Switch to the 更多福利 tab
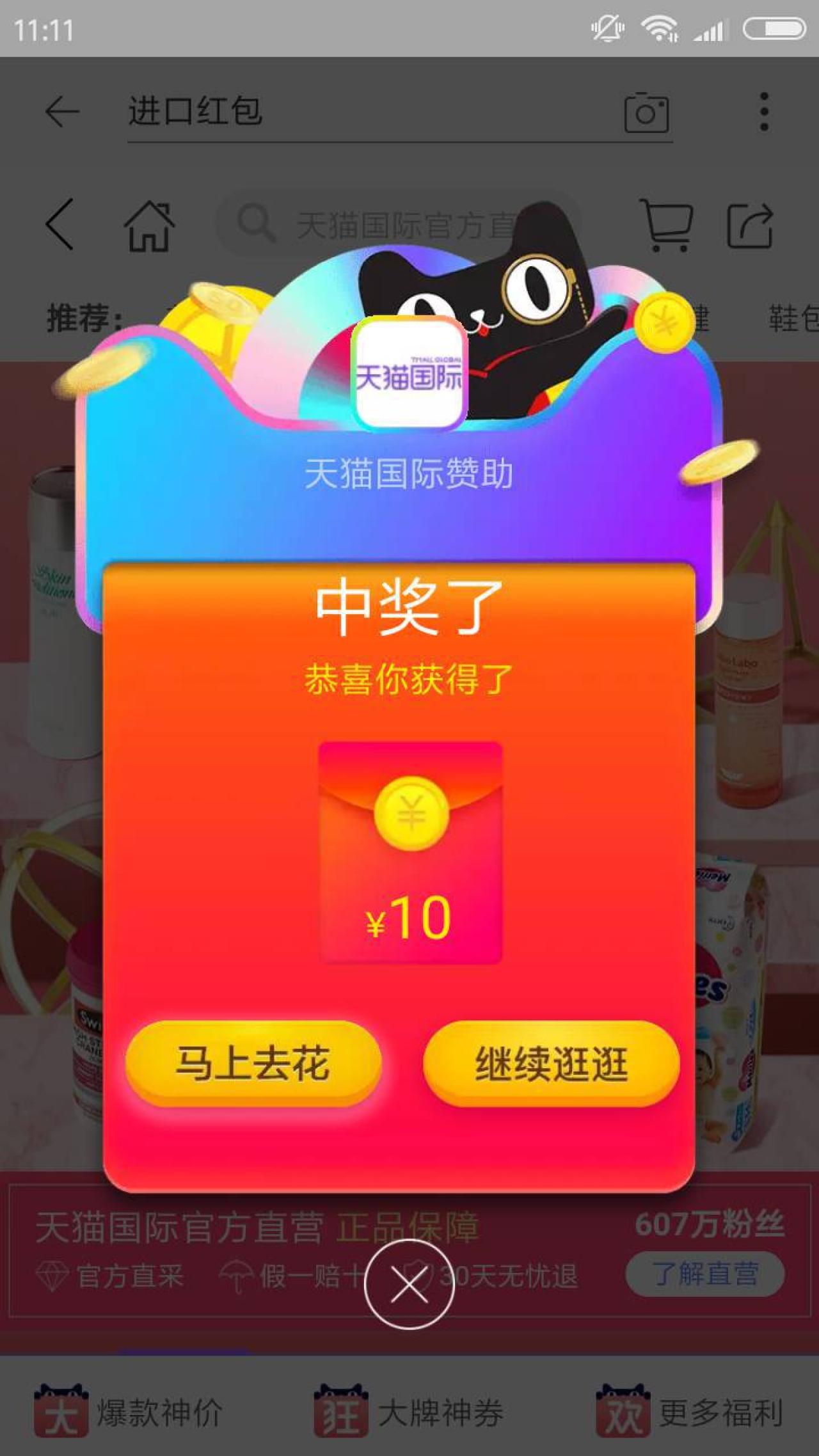The height and width of the screenshot is (1456, 819). (x=690, y=1412)
